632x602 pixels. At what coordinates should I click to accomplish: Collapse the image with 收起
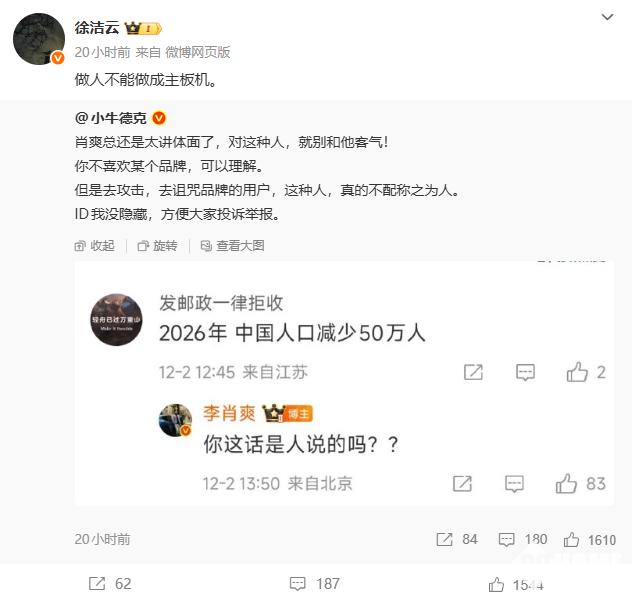(x=95, y=245)
